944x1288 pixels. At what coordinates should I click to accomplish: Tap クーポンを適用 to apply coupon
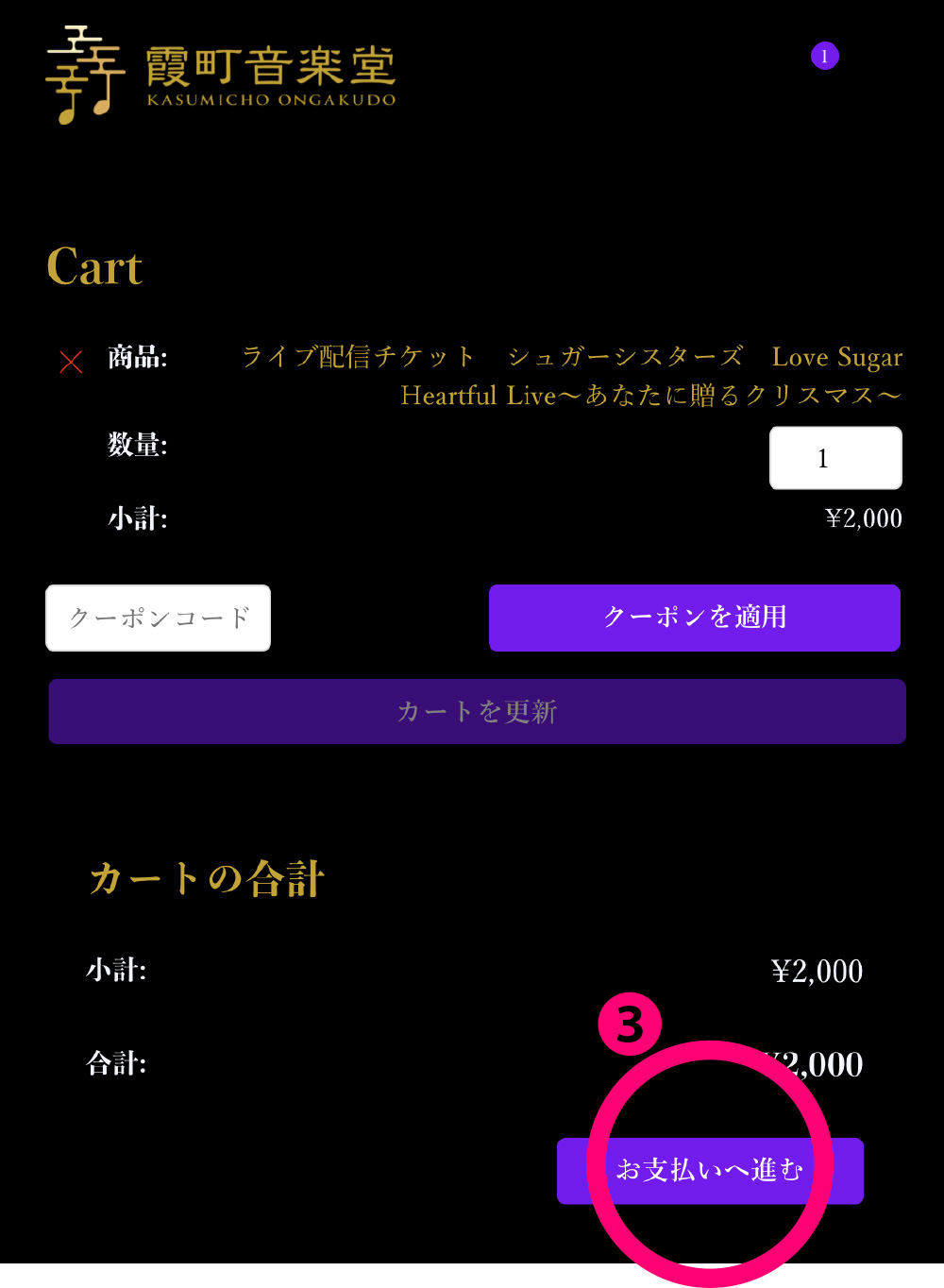[694, 618]
